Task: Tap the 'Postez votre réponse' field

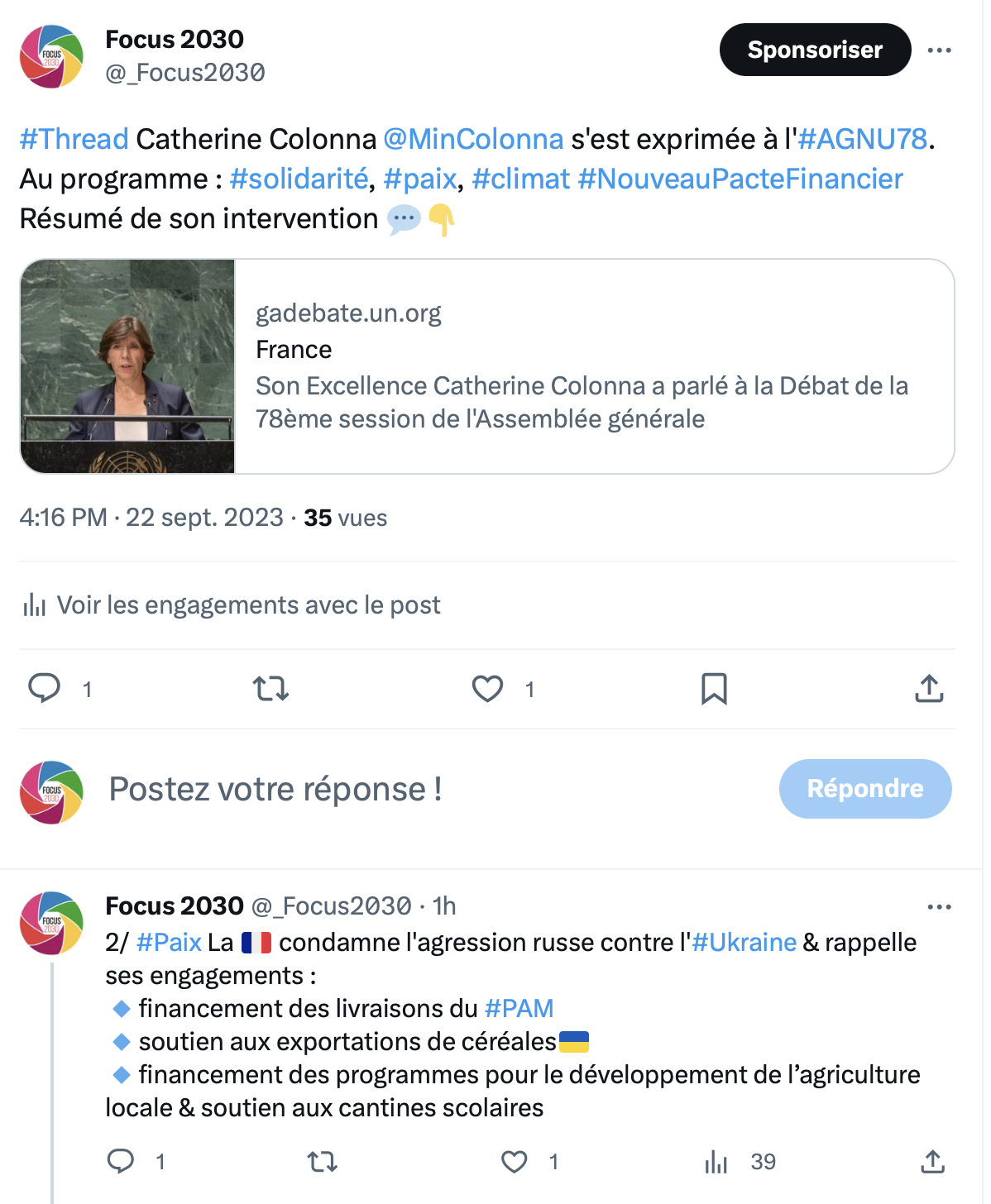Action: click(x=275, y=789)
